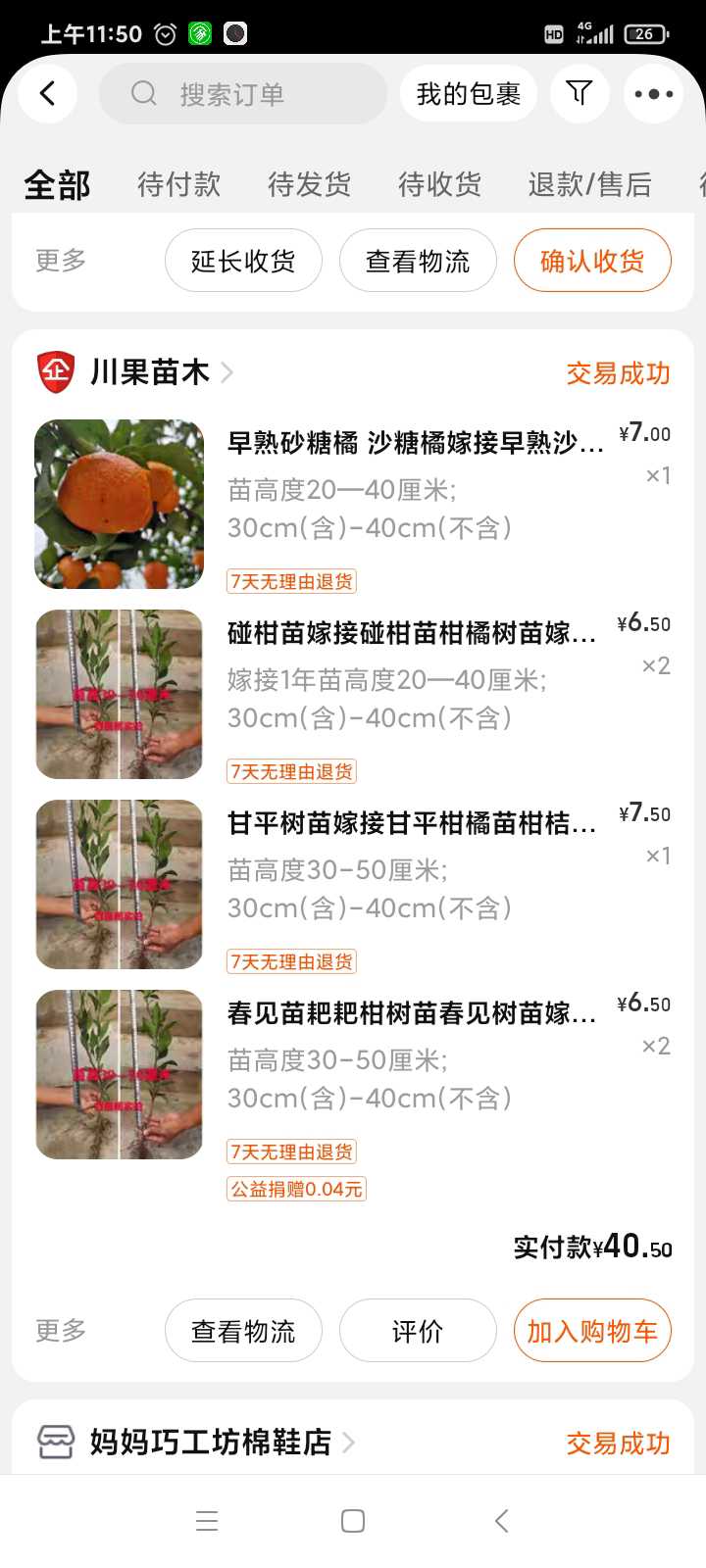Switch to the 待收货 tab

click(x=439, y=184)
